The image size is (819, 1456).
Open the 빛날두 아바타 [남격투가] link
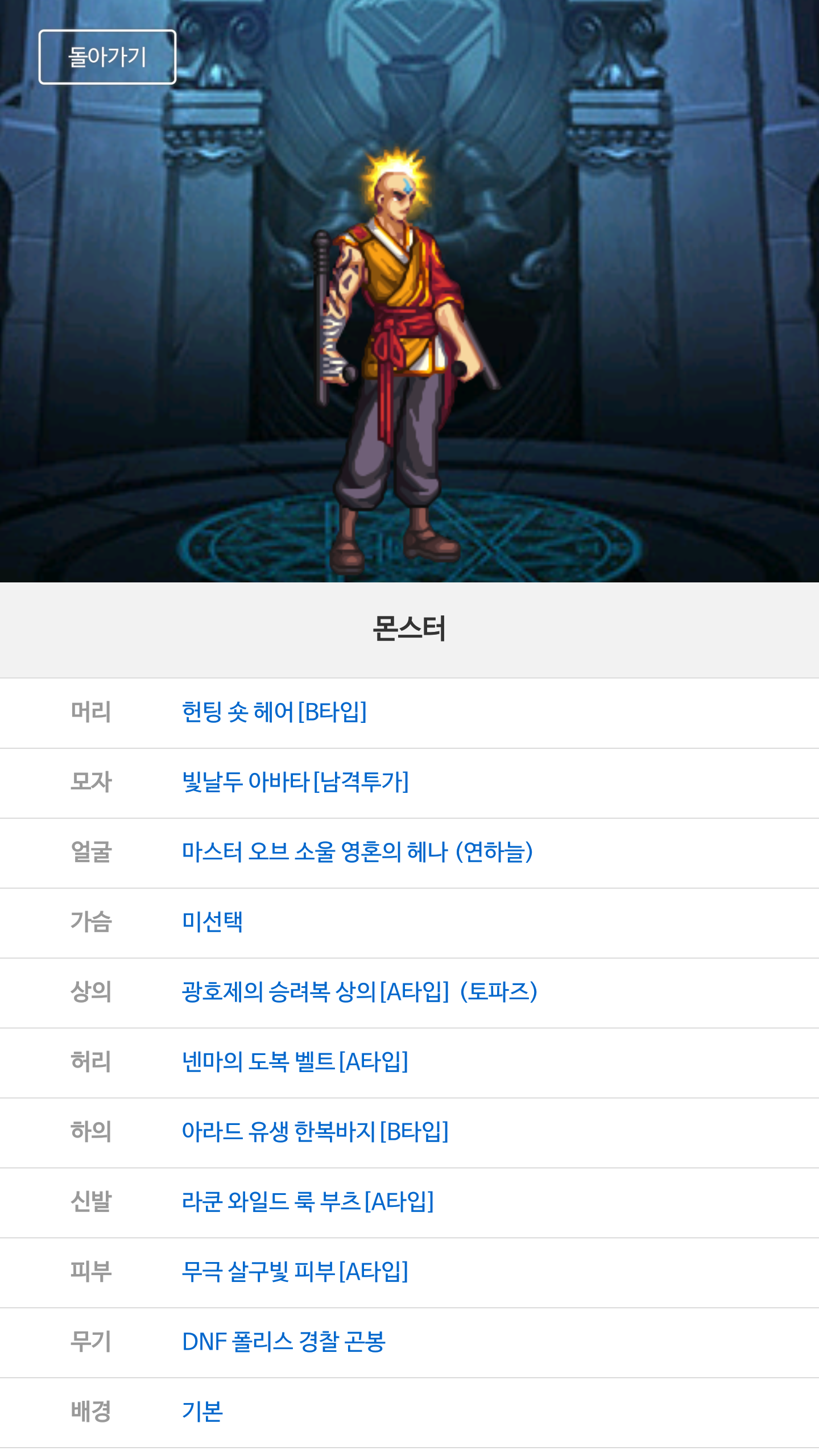[x=295, y=782]
